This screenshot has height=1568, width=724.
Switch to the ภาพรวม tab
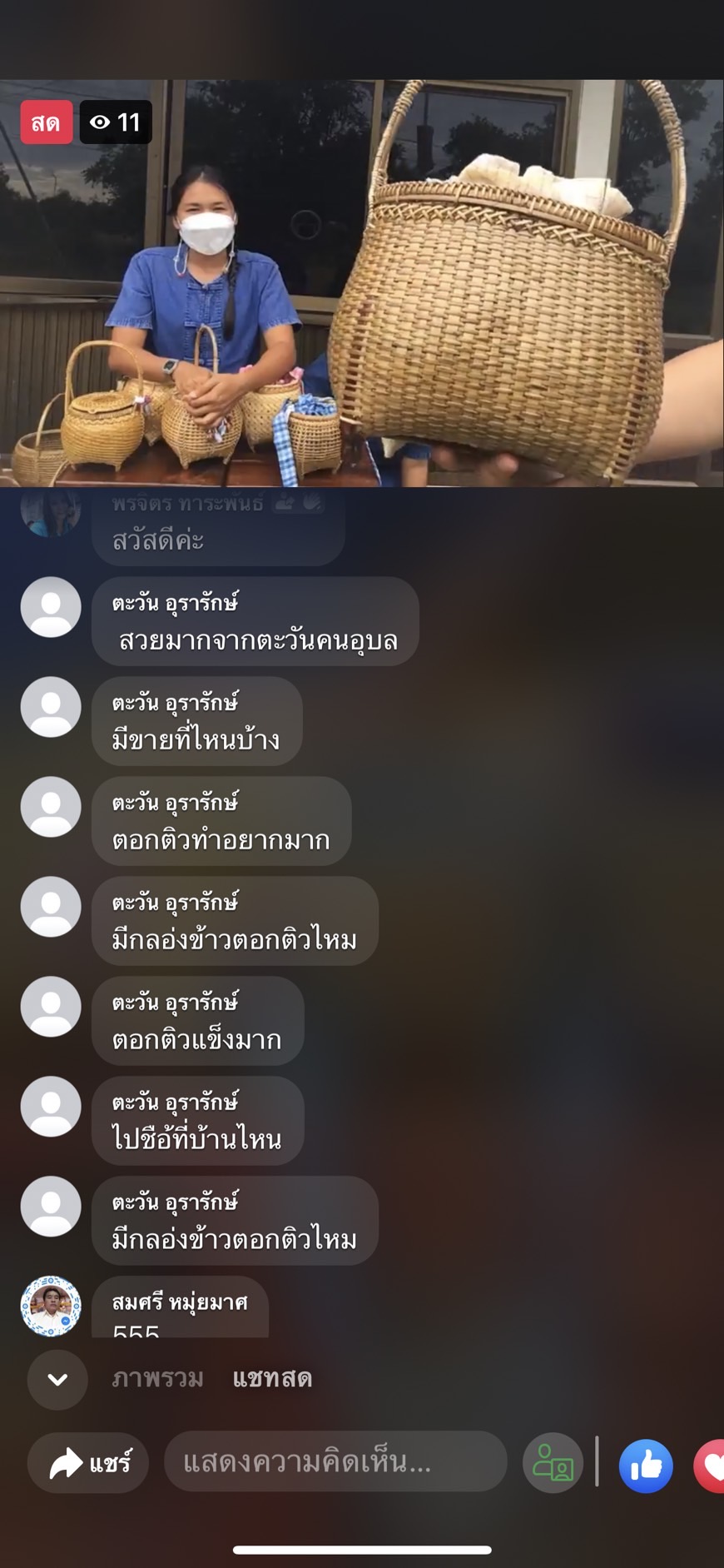[x=157, y=1380]
